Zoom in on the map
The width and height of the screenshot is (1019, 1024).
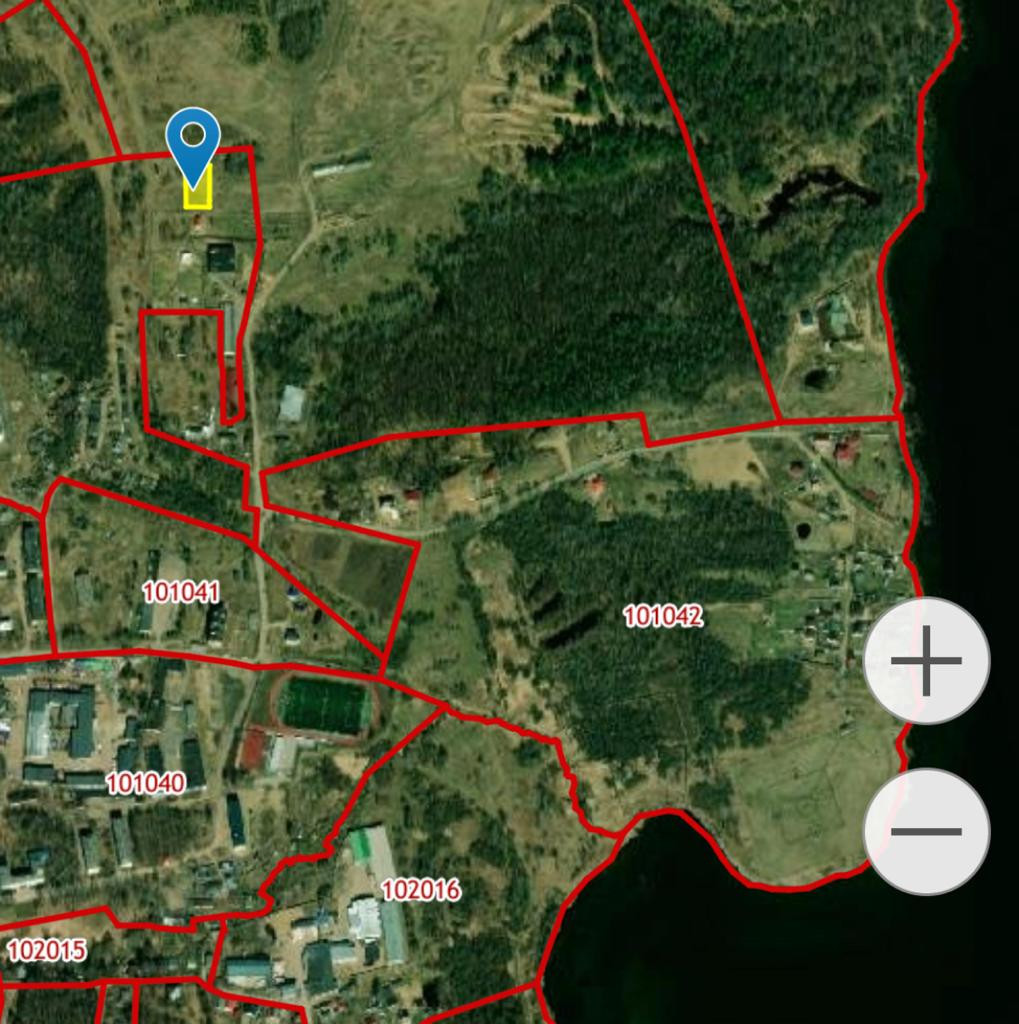click(926, 661)
